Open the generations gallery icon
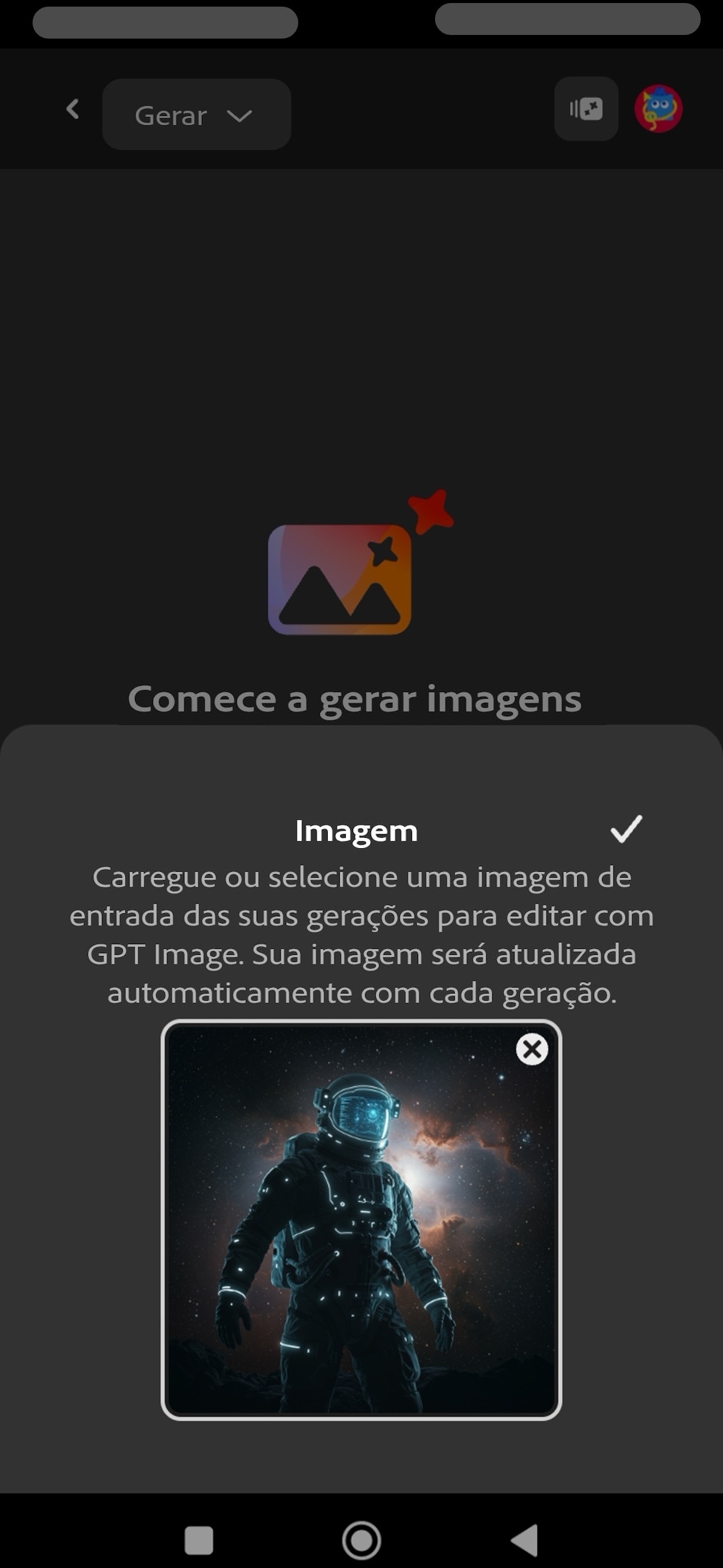723x1568 pixels. (x=586, y=109)
